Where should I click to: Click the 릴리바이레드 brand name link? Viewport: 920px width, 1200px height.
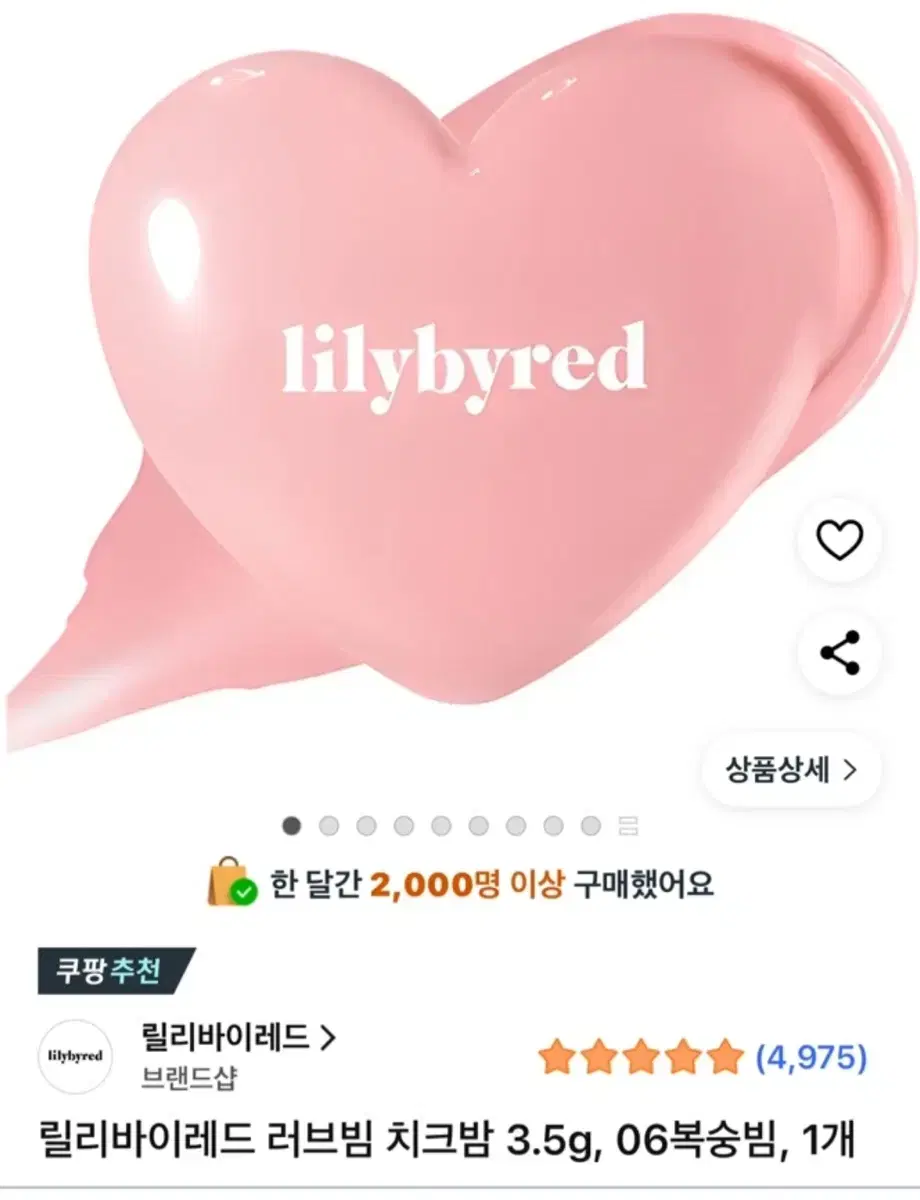(x=225, y=1037)
